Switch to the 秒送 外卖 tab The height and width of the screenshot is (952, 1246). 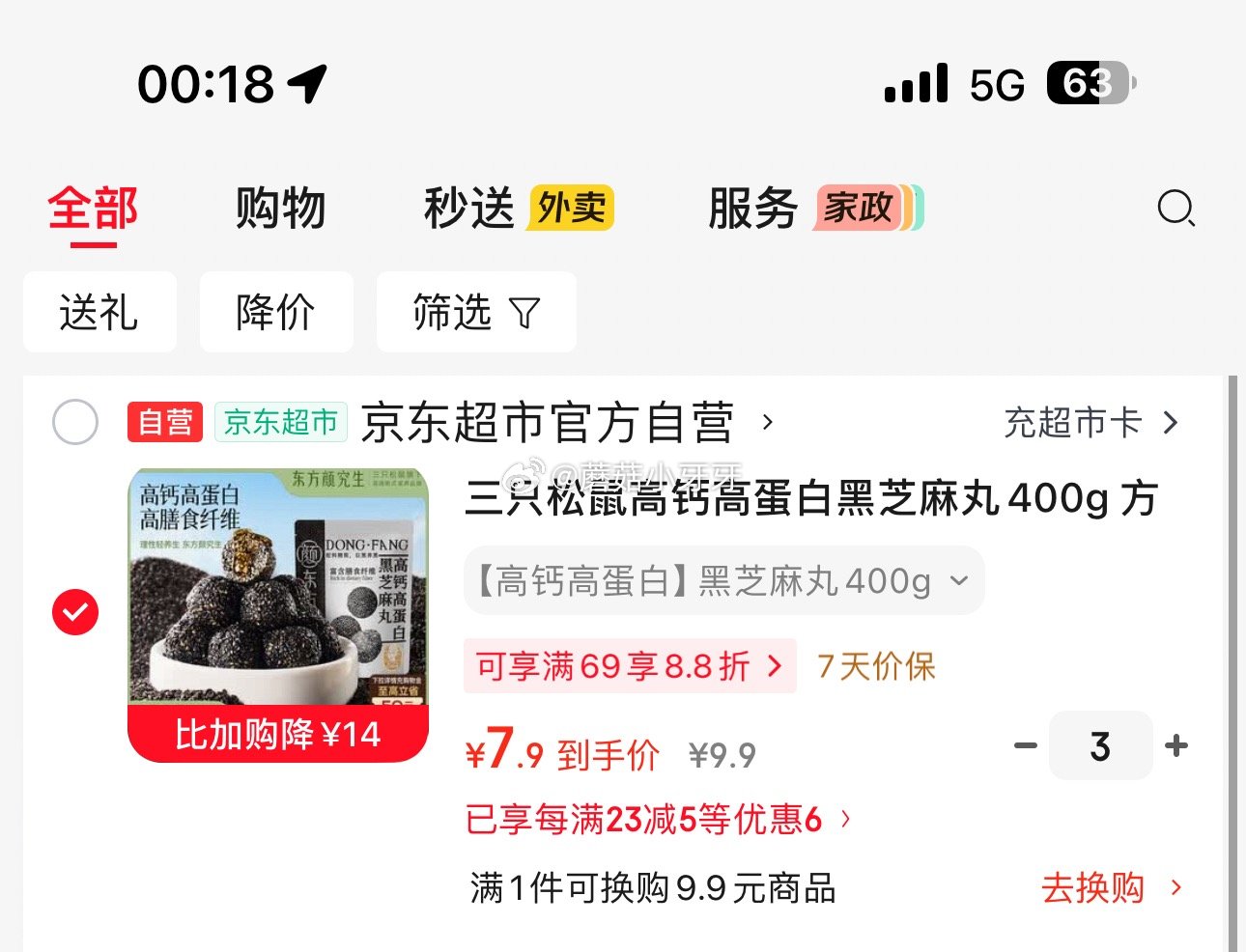(518, 209)
